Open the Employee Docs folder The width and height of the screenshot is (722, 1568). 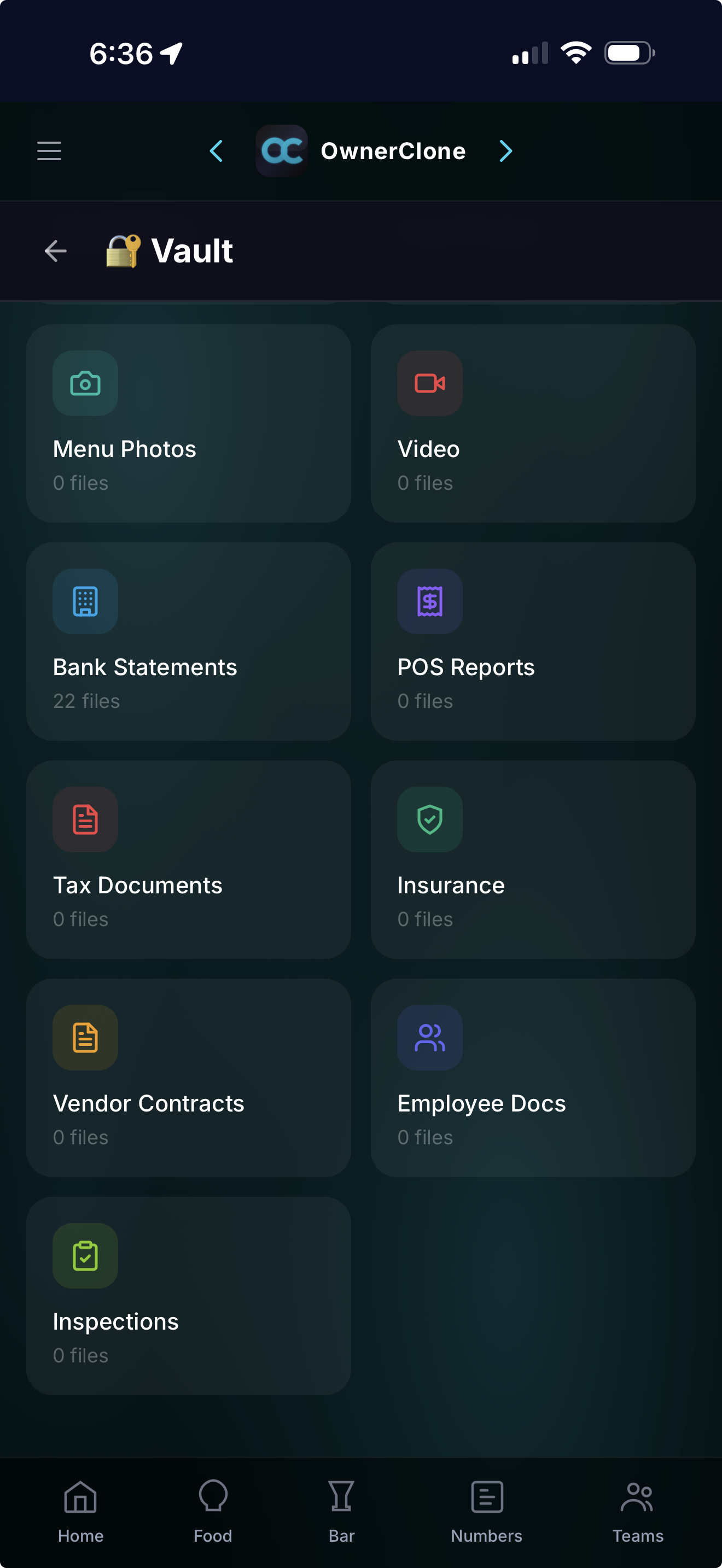pos(533,1078)
